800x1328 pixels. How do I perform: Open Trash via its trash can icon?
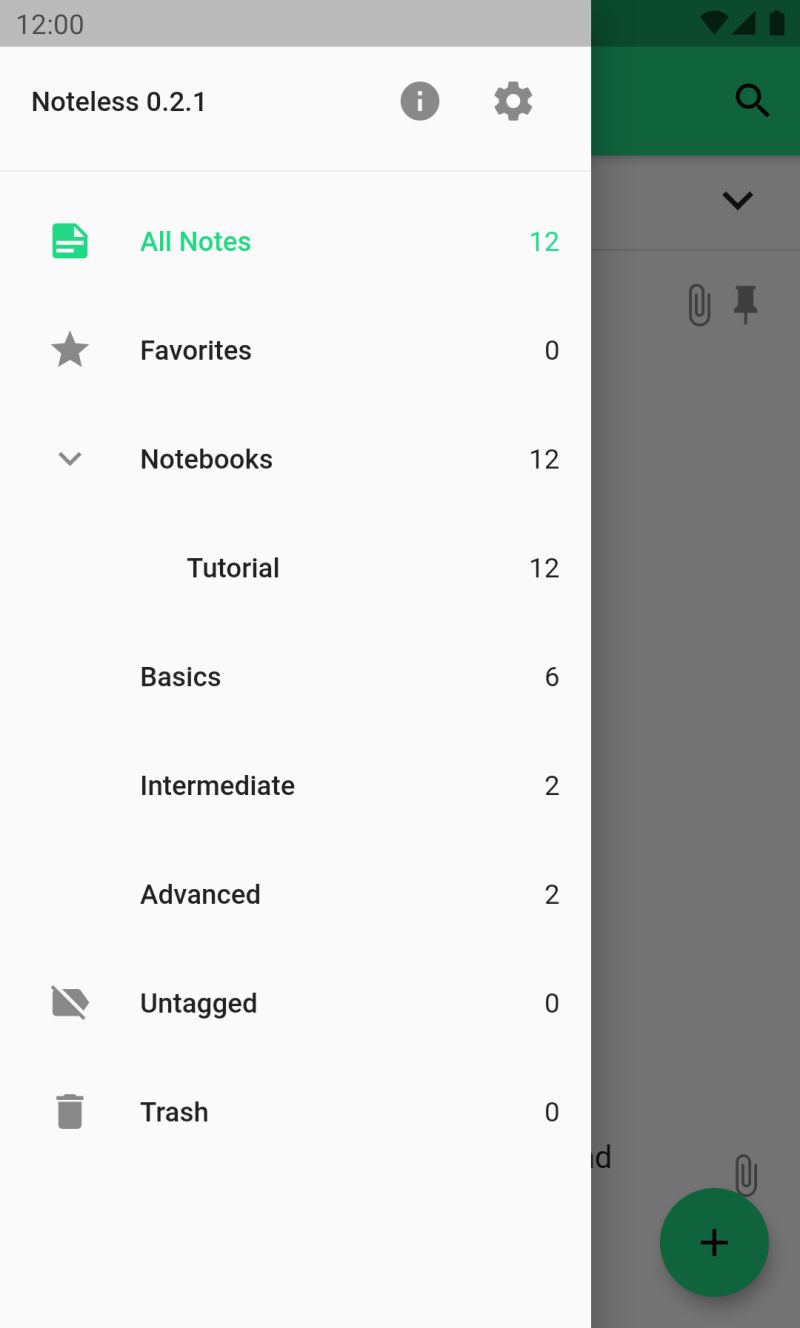(69, 1111)
